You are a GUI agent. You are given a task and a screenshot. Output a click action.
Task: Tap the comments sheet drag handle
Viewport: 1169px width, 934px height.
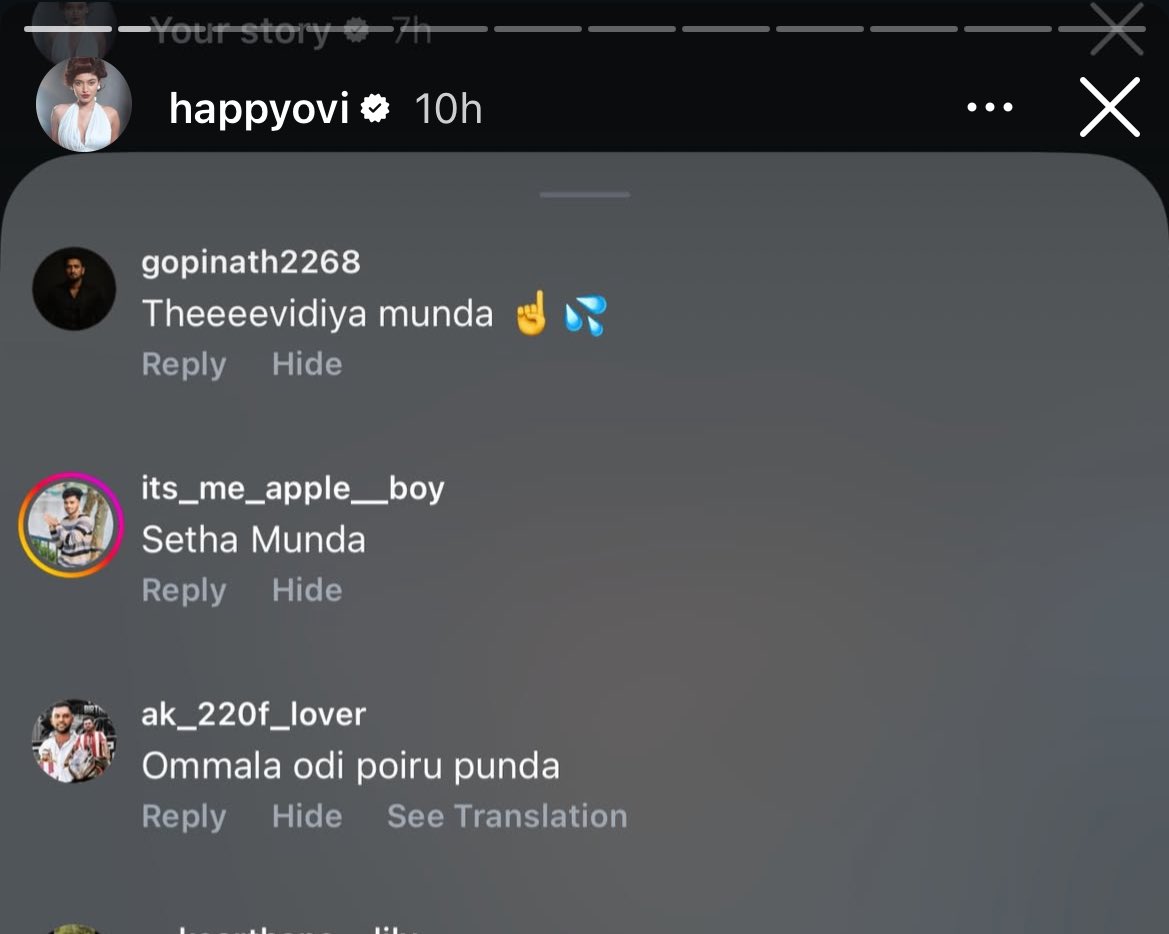[584, 194]
